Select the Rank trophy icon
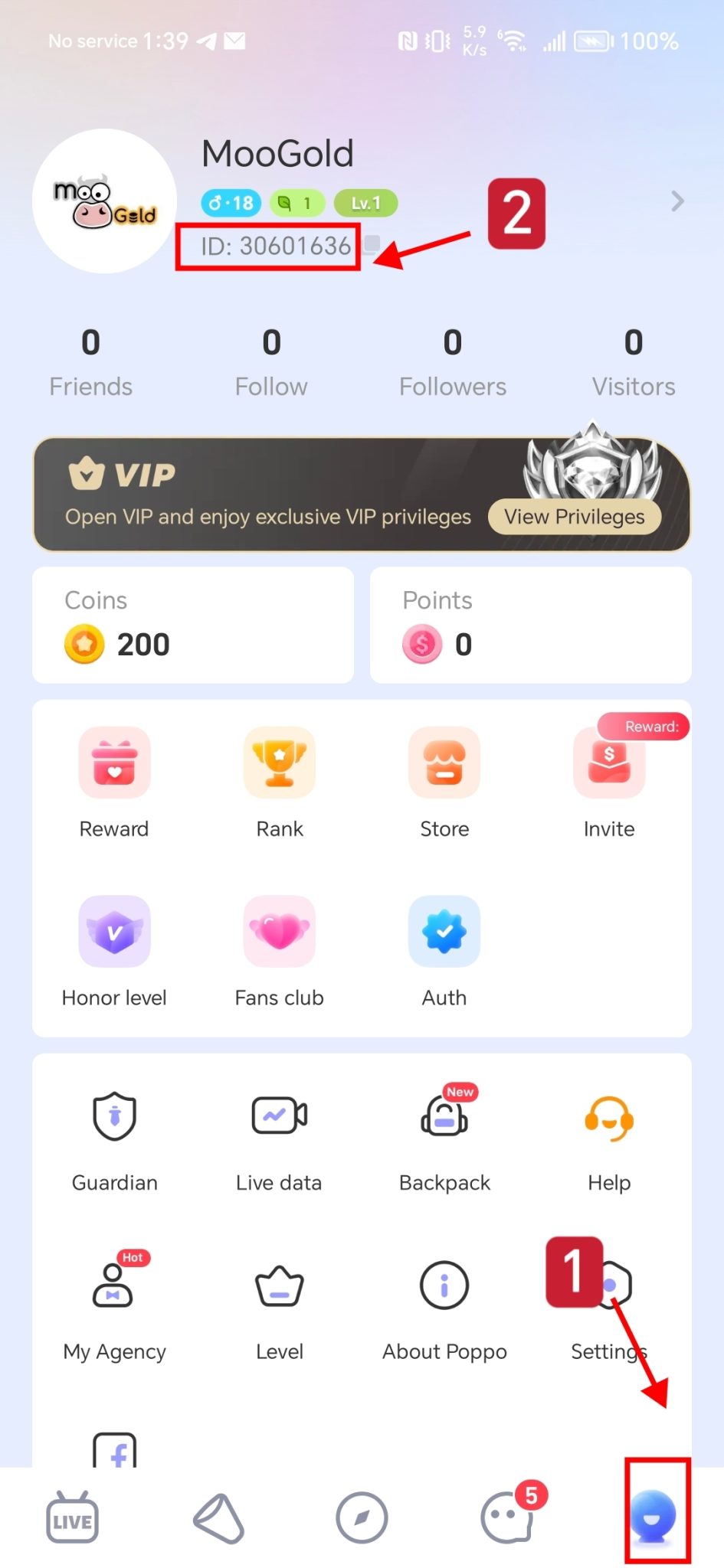This screenshot has width=724, height=1568. pyautogui.click(x=279, y=763)
